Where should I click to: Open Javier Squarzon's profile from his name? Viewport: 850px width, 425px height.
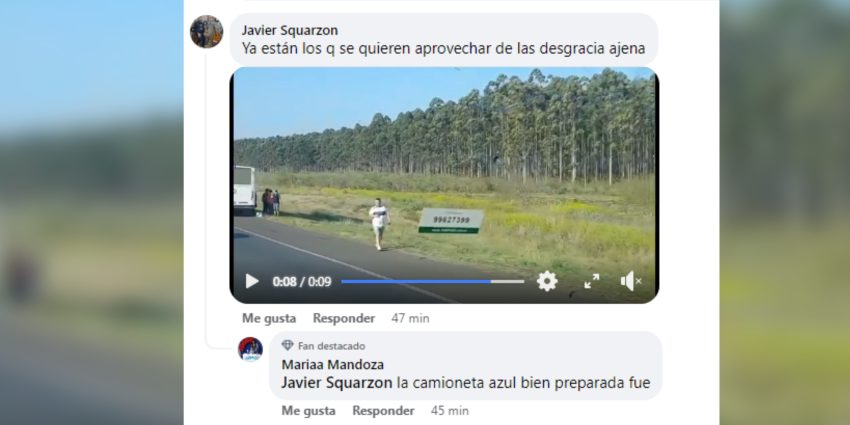290,30
